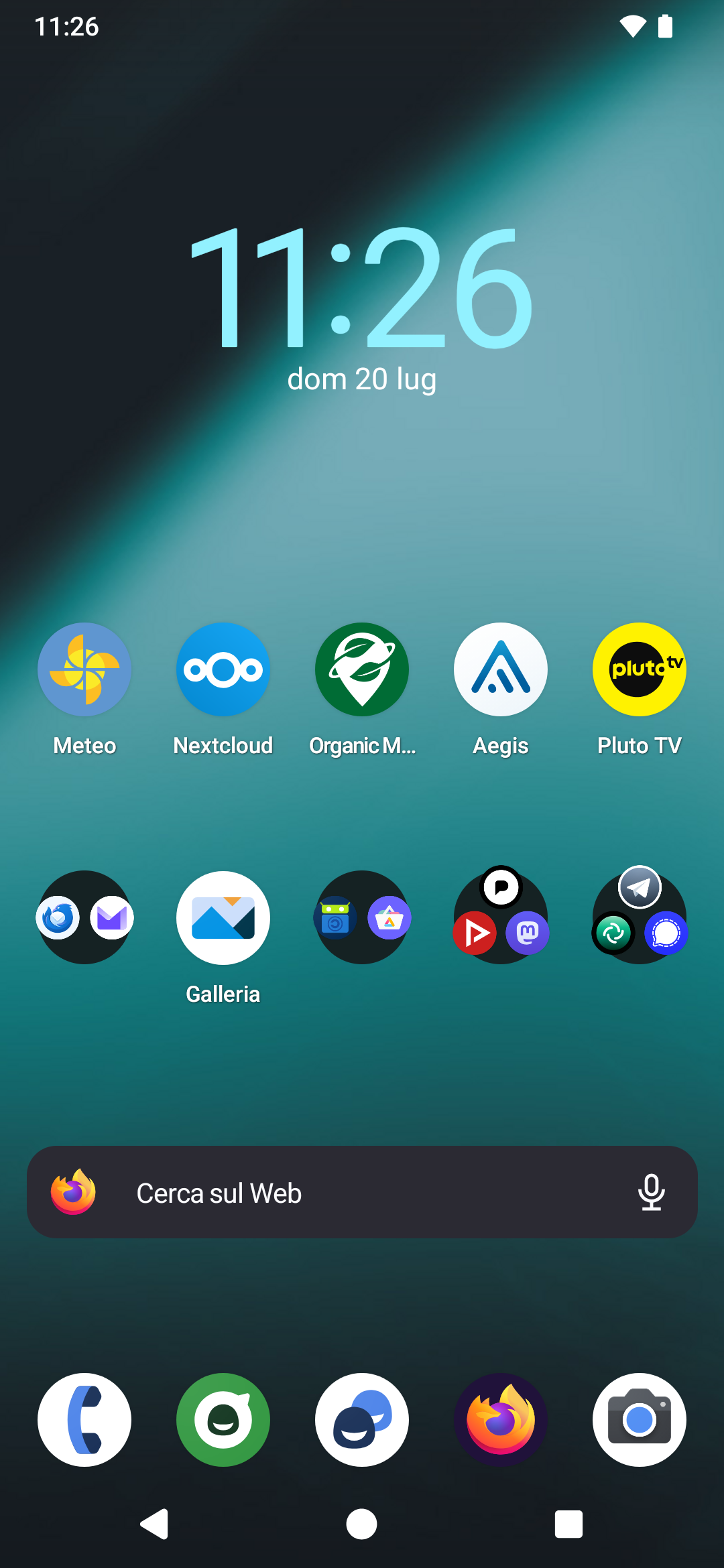Open the email apps folder with Thunderbird
724x1568 pixels.
(x=84, y=917)
